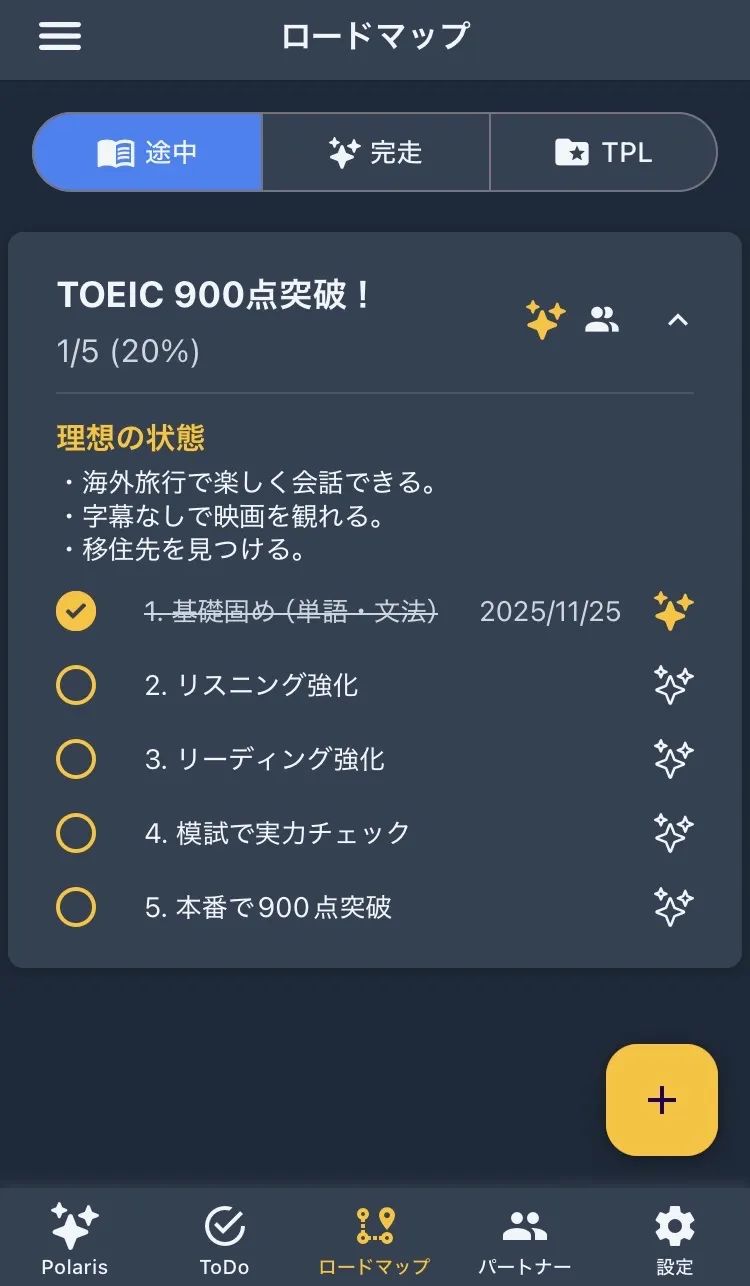Mark step 2 リスニング強化 as complete
Image resolution: width=750 pixels, height=1286 pixels.
[75, 685]
